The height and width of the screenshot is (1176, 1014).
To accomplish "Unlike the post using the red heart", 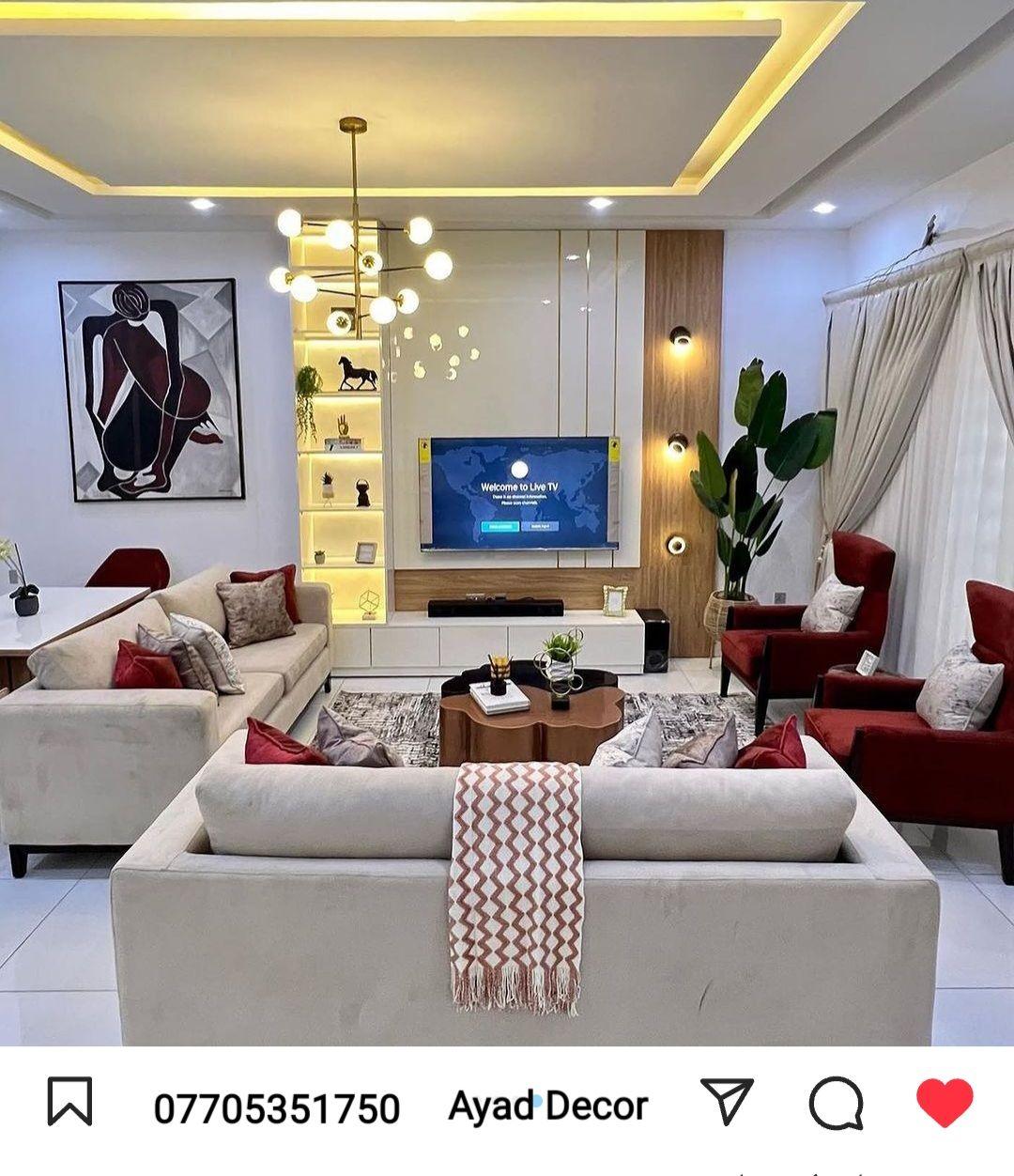I will click(945, 1102).
